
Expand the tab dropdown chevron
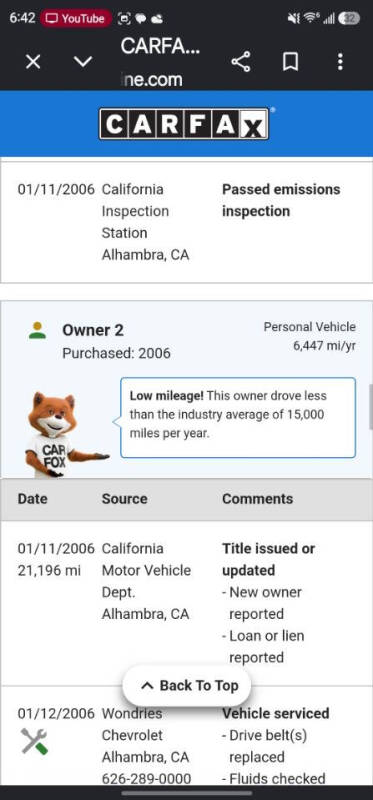[x=83, y=62]
